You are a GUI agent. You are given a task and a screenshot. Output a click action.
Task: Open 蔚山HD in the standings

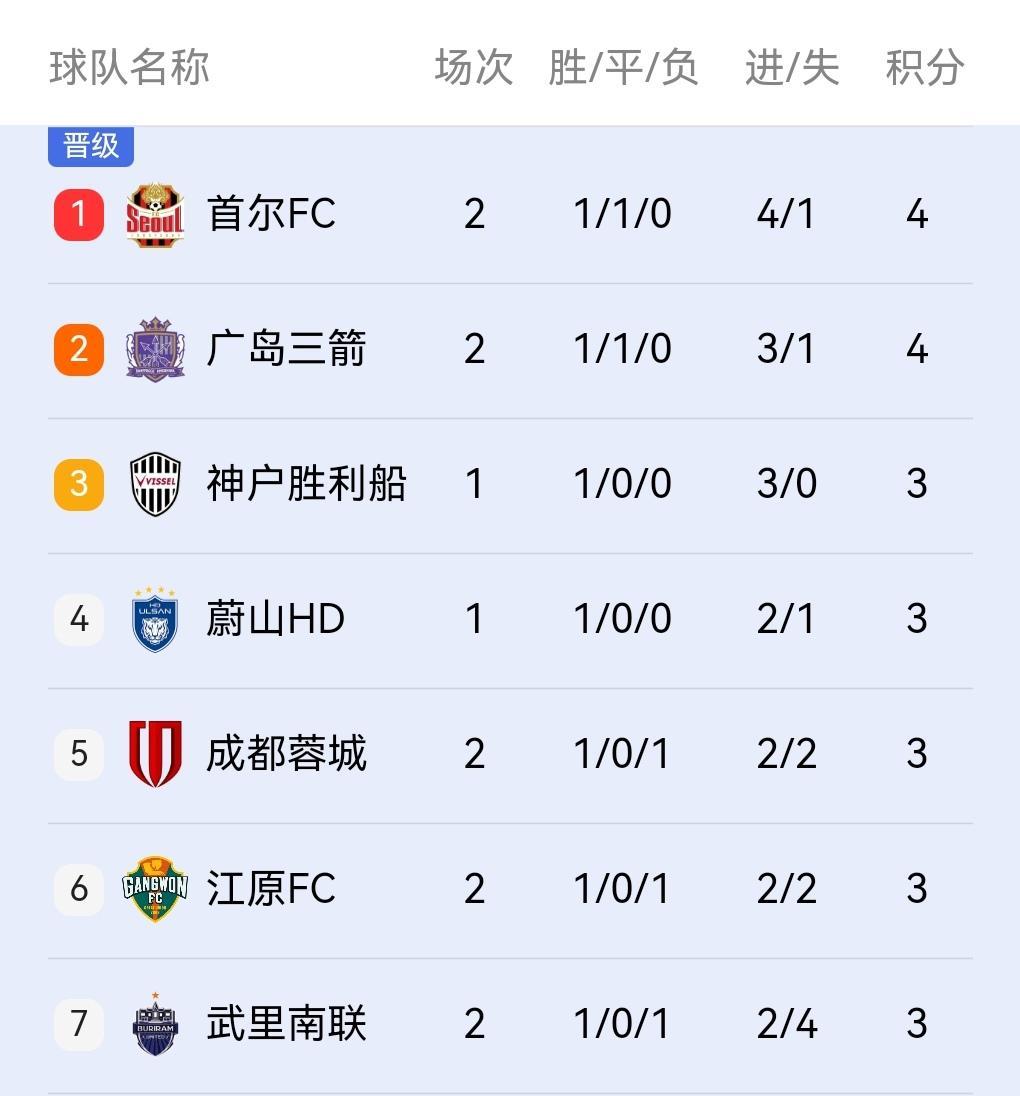275,619
